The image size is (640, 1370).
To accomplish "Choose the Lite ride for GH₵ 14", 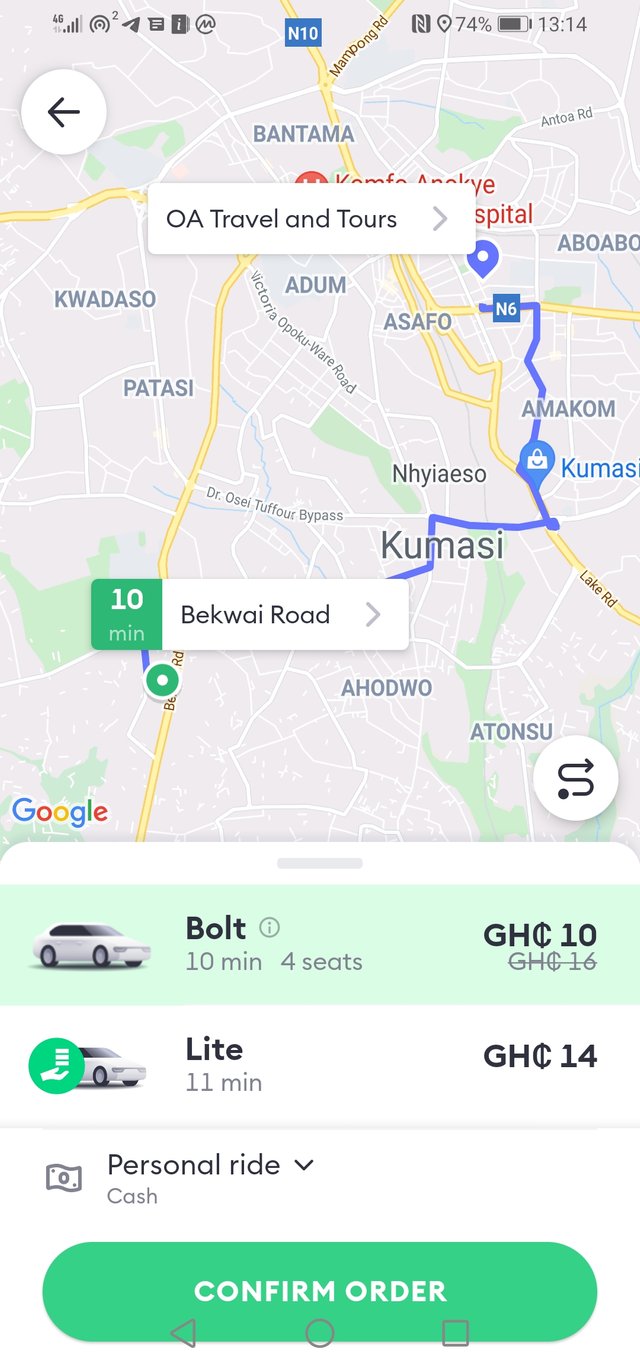I will click(320, 1066).
